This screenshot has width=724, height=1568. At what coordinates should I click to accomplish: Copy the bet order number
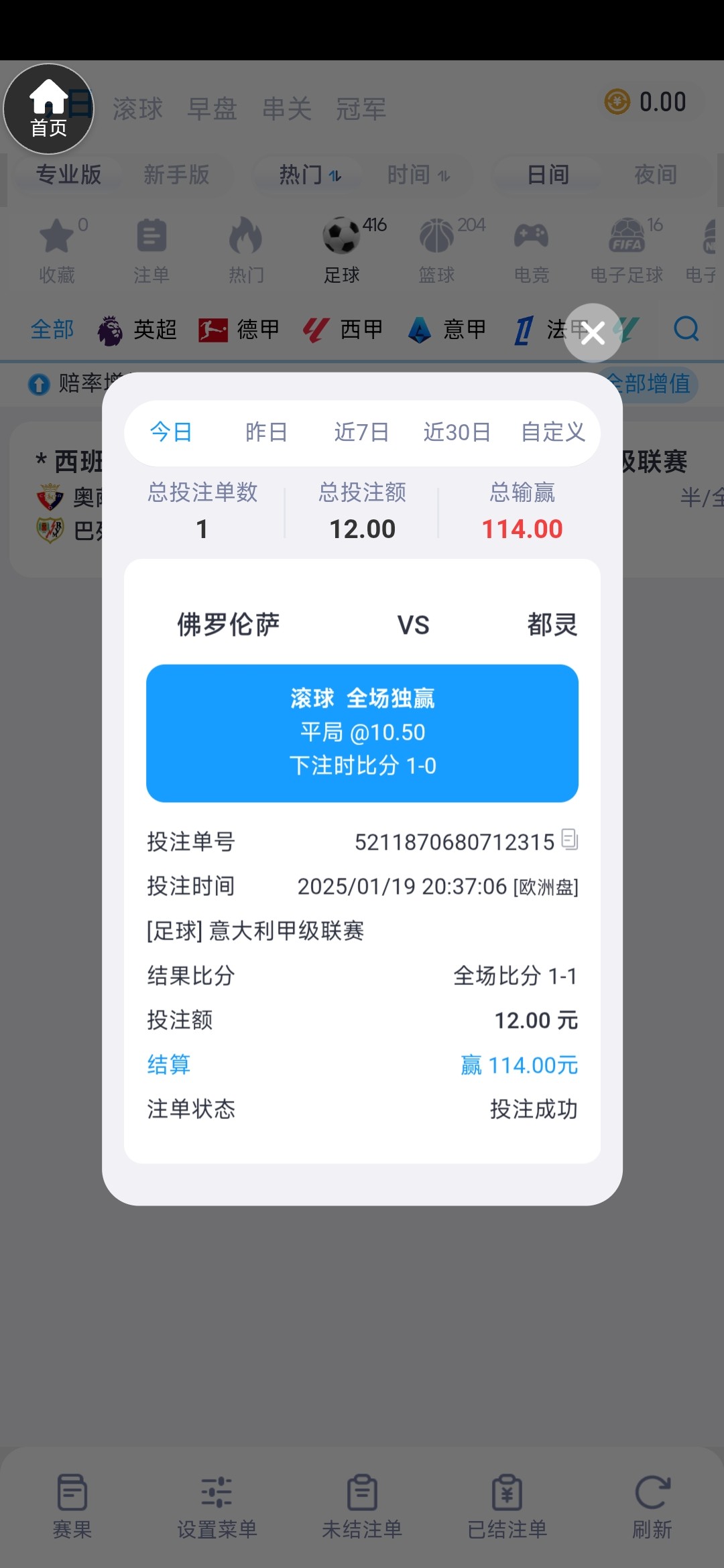pyautogui.click(x=570, y=840)
